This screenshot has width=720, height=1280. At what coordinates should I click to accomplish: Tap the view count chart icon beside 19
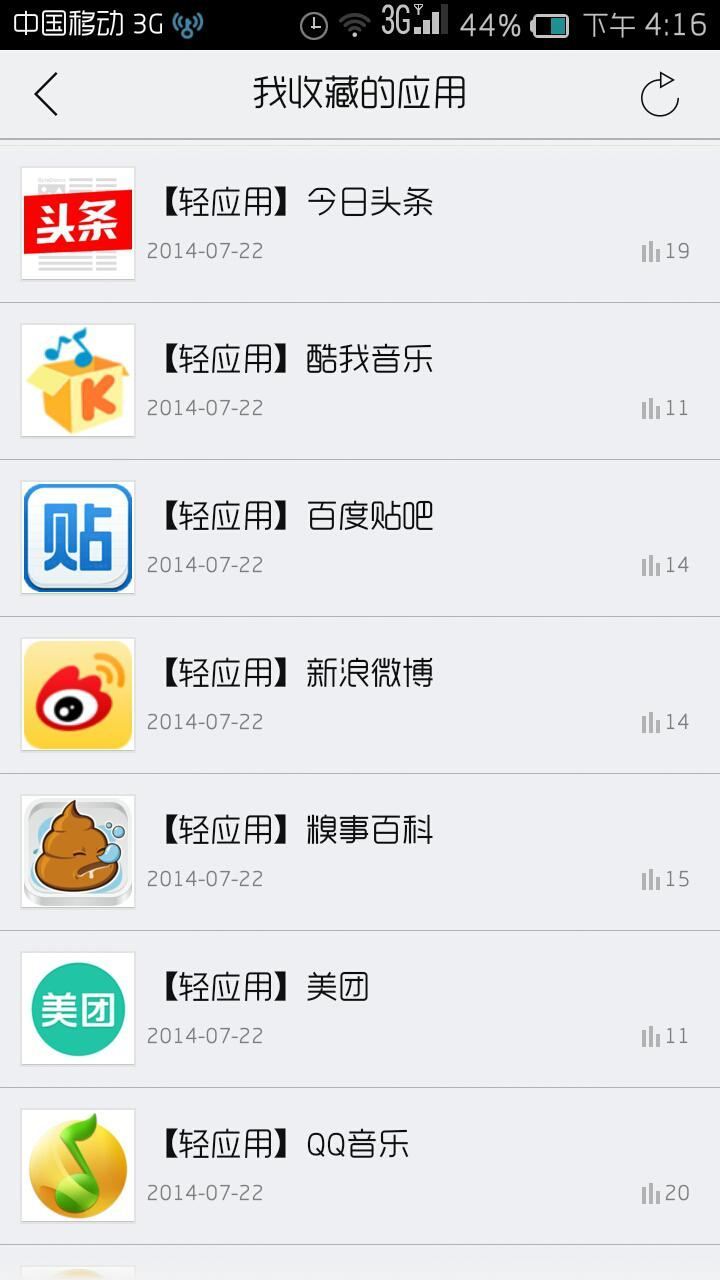pos(651,252)
